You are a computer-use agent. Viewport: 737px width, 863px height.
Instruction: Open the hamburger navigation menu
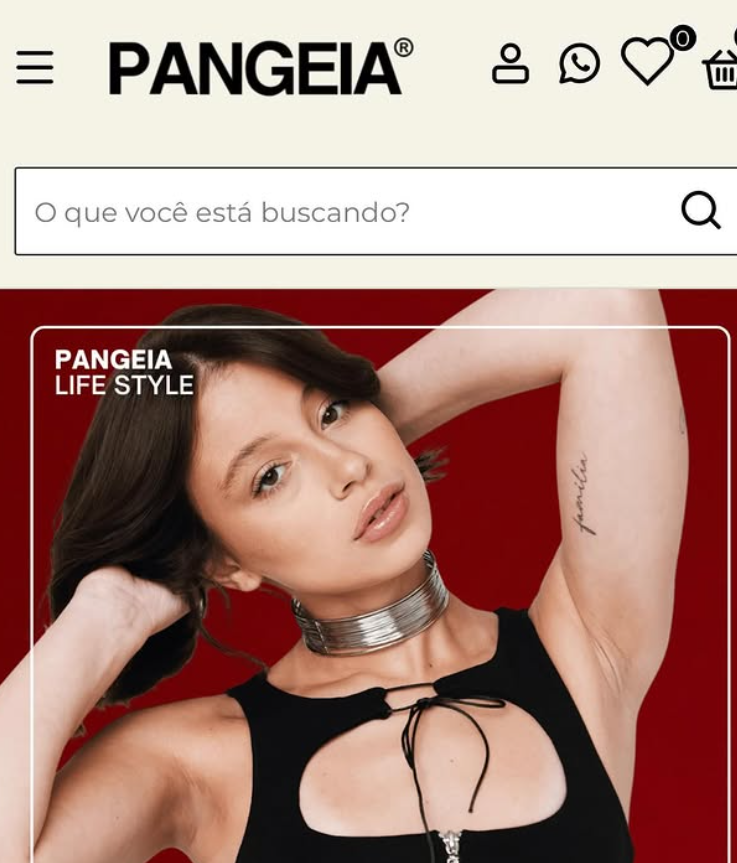36,69
